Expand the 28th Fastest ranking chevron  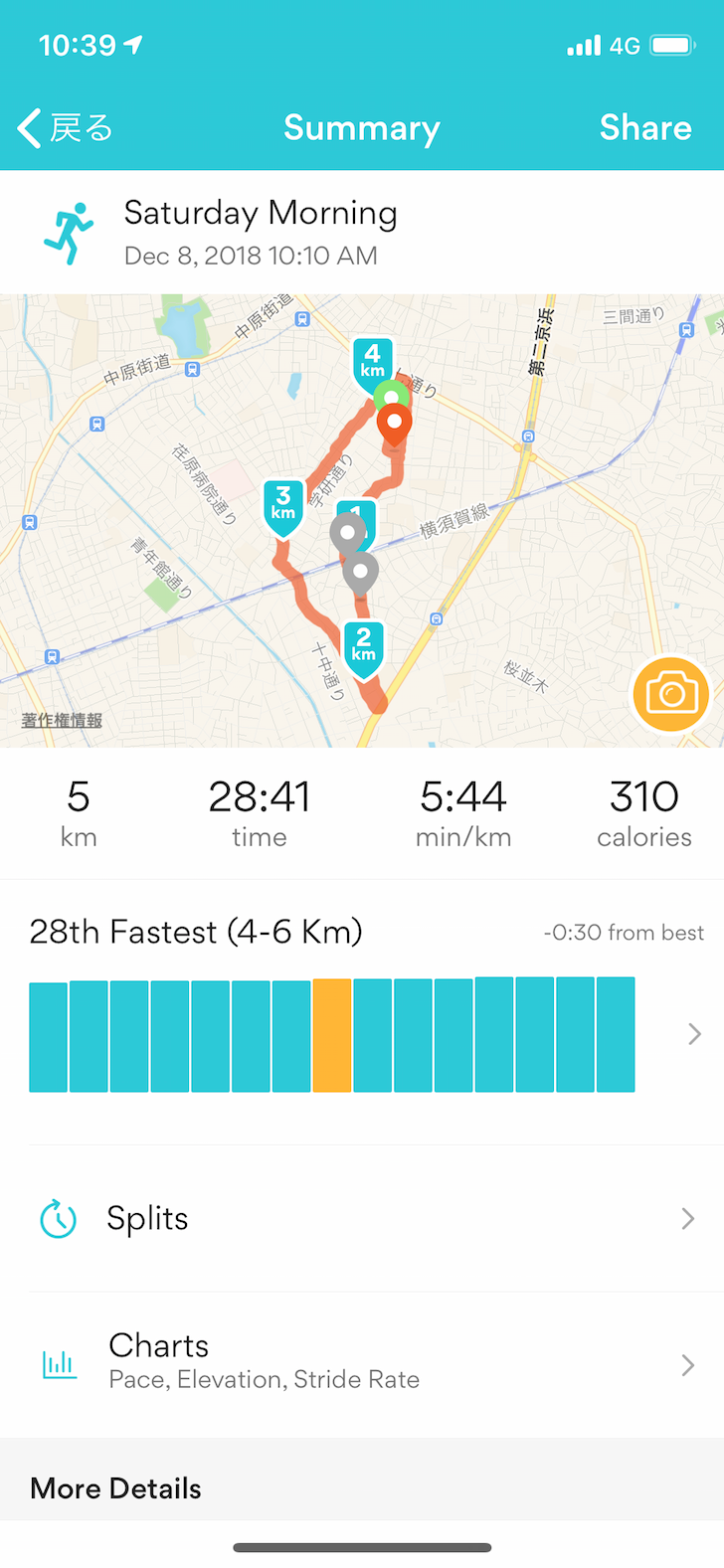tap(694, 1035)
